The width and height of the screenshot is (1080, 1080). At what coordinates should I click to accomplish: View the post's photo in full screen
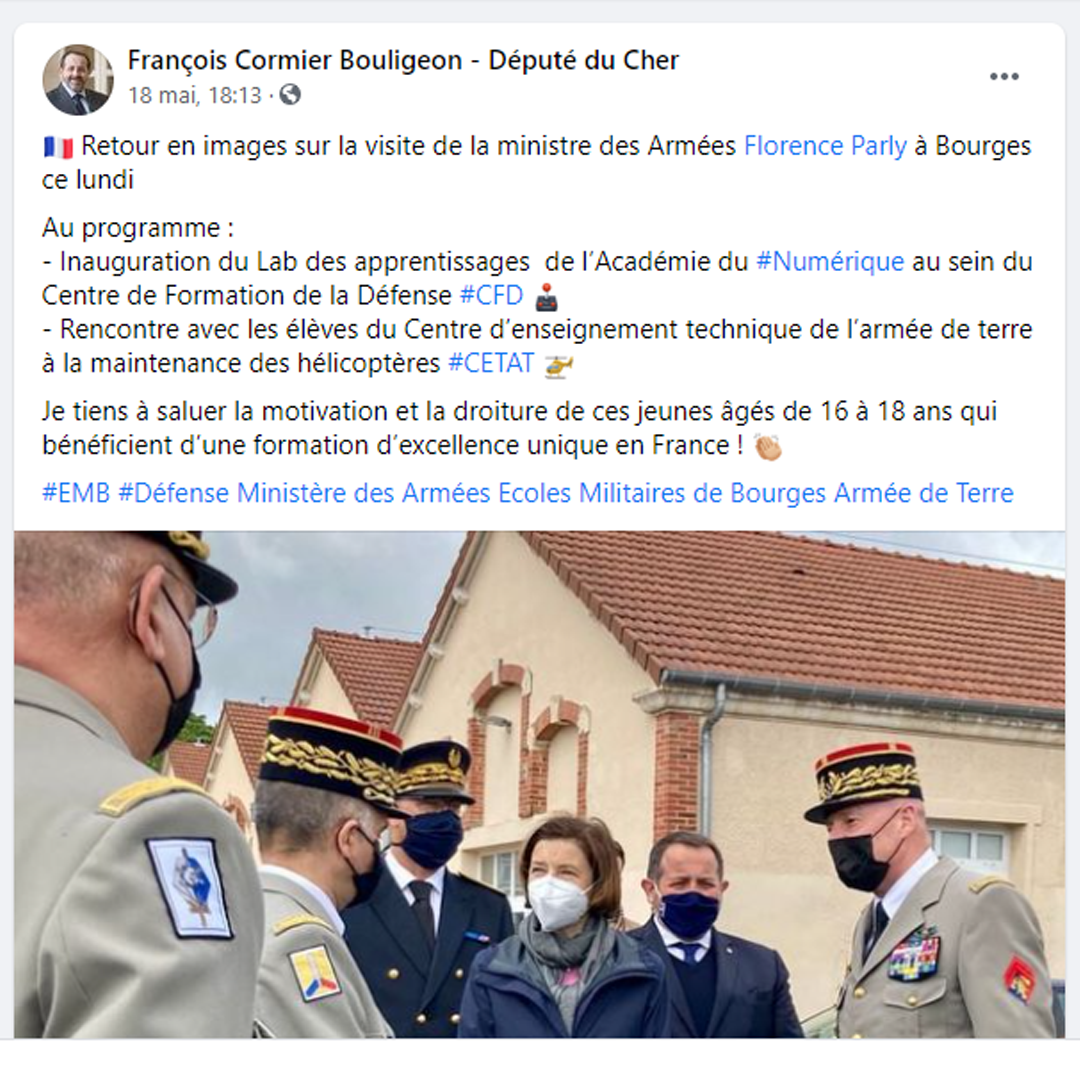tap(540, 784)
